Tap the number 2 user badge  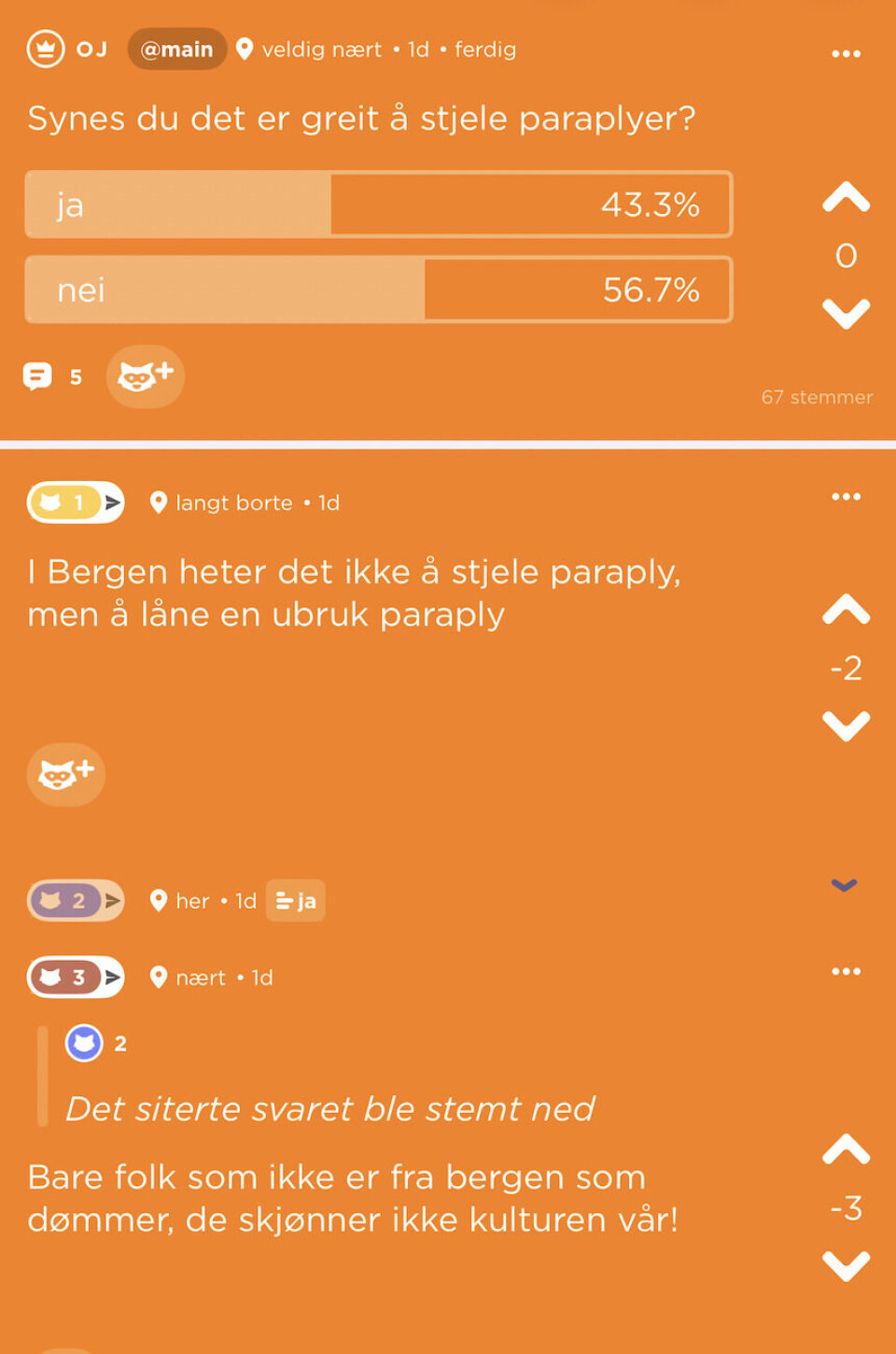76,901
